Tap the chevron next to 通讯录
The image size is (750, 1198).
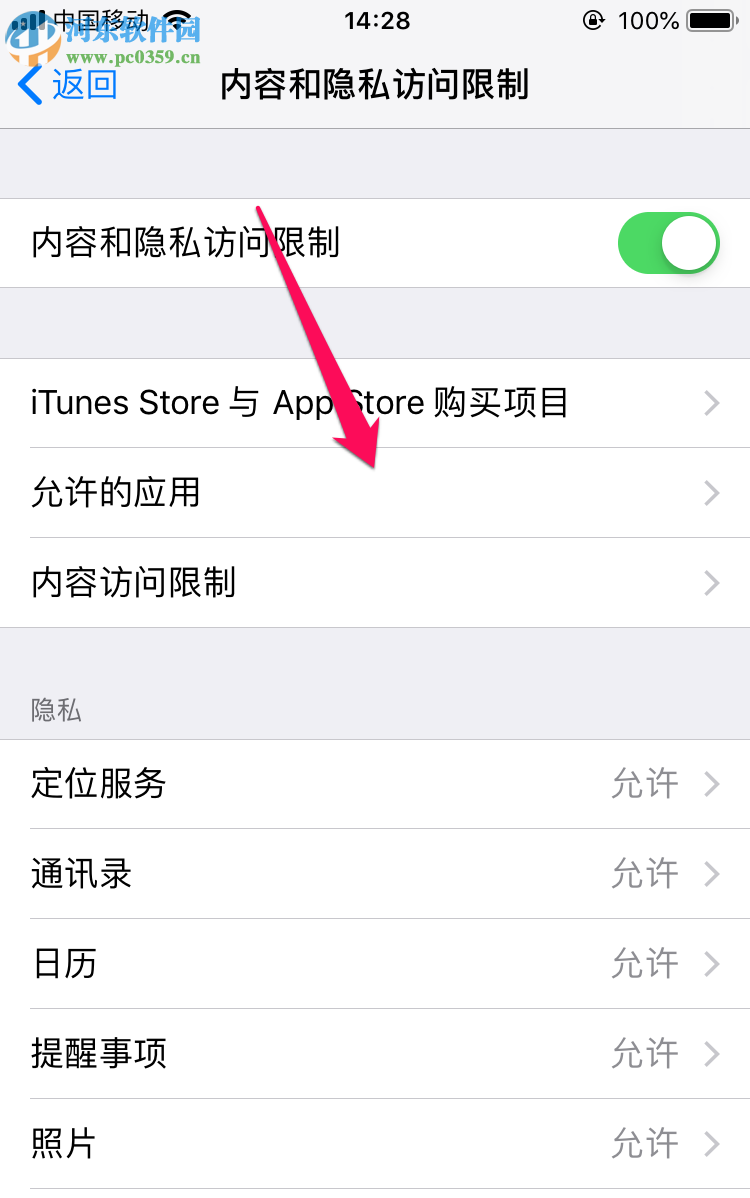[711, 874]
